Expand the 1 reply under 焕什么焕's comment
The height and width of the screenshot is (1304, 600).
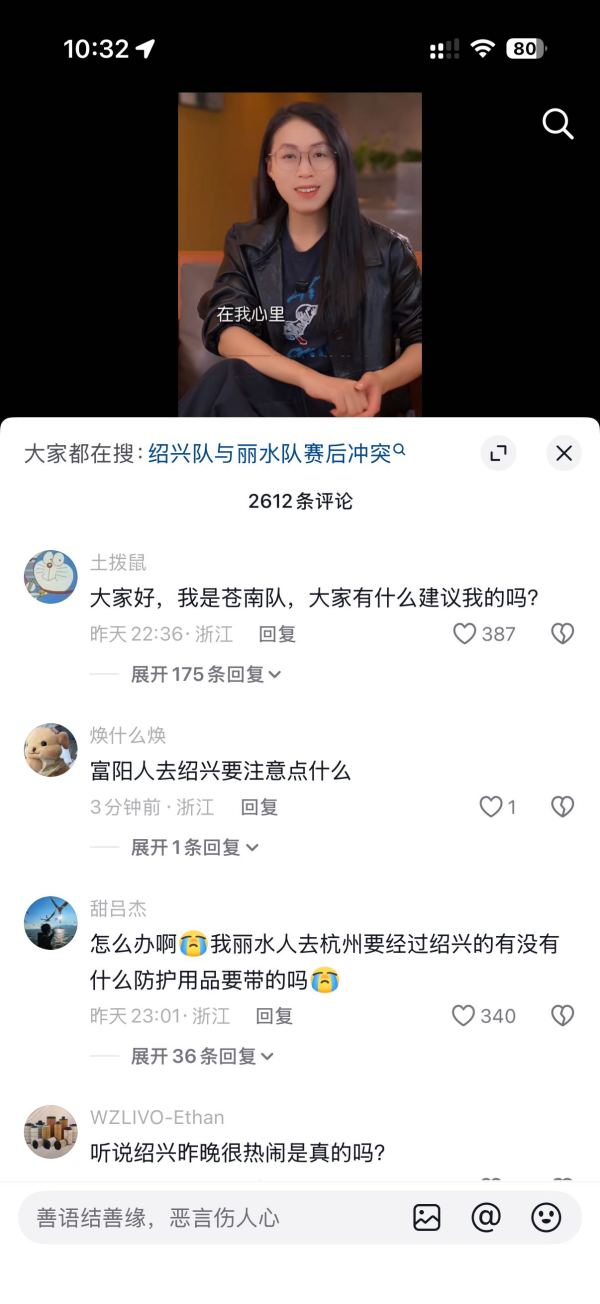pyautogui.click(x=194, y=847)
